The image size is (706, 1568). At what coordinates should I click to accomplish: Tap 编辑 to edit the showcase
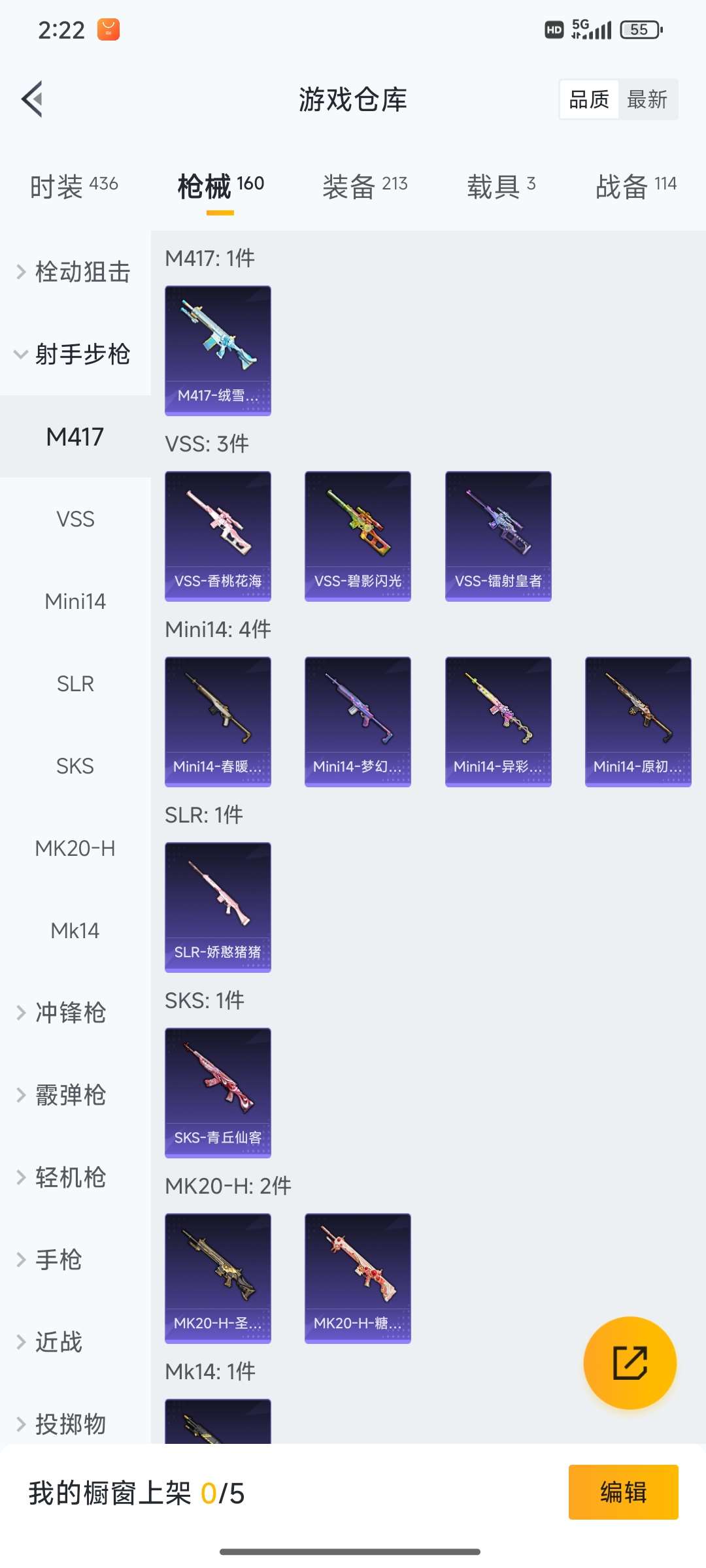click(x=623, y=1492)
